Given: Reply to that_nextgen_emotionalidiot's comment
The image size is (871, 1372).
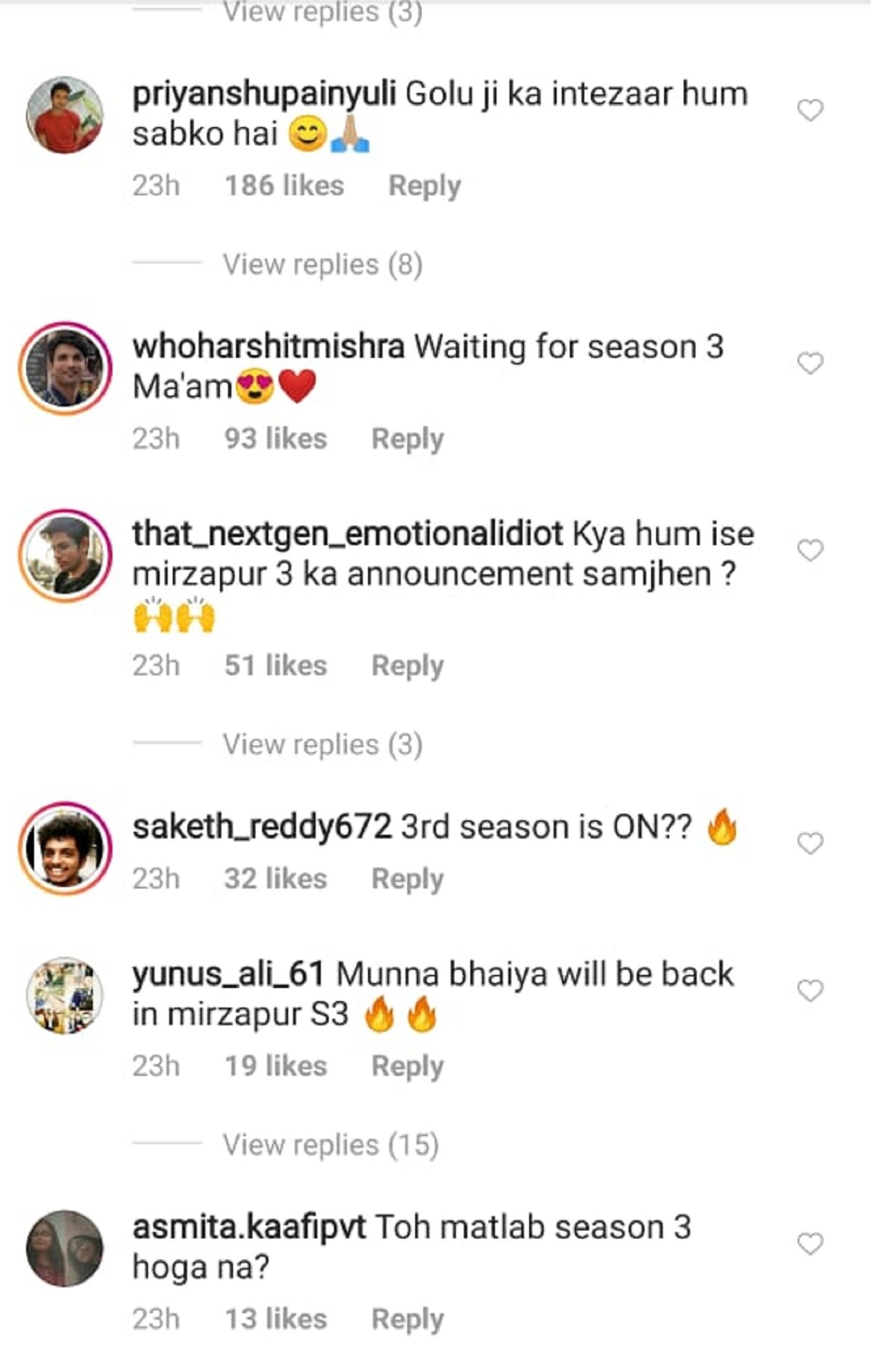Looking at the screenshot, I should pos(407,666).
